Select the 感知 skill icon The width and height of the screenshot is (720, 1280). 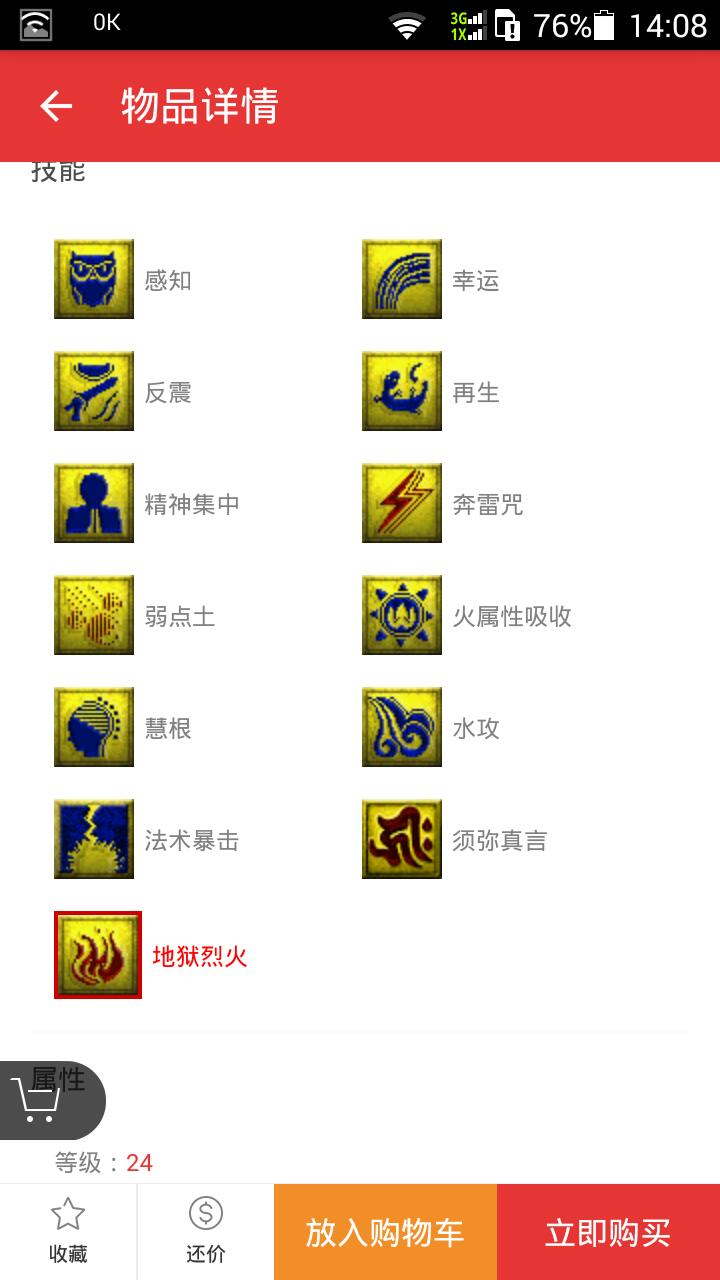tap(94, 279)
